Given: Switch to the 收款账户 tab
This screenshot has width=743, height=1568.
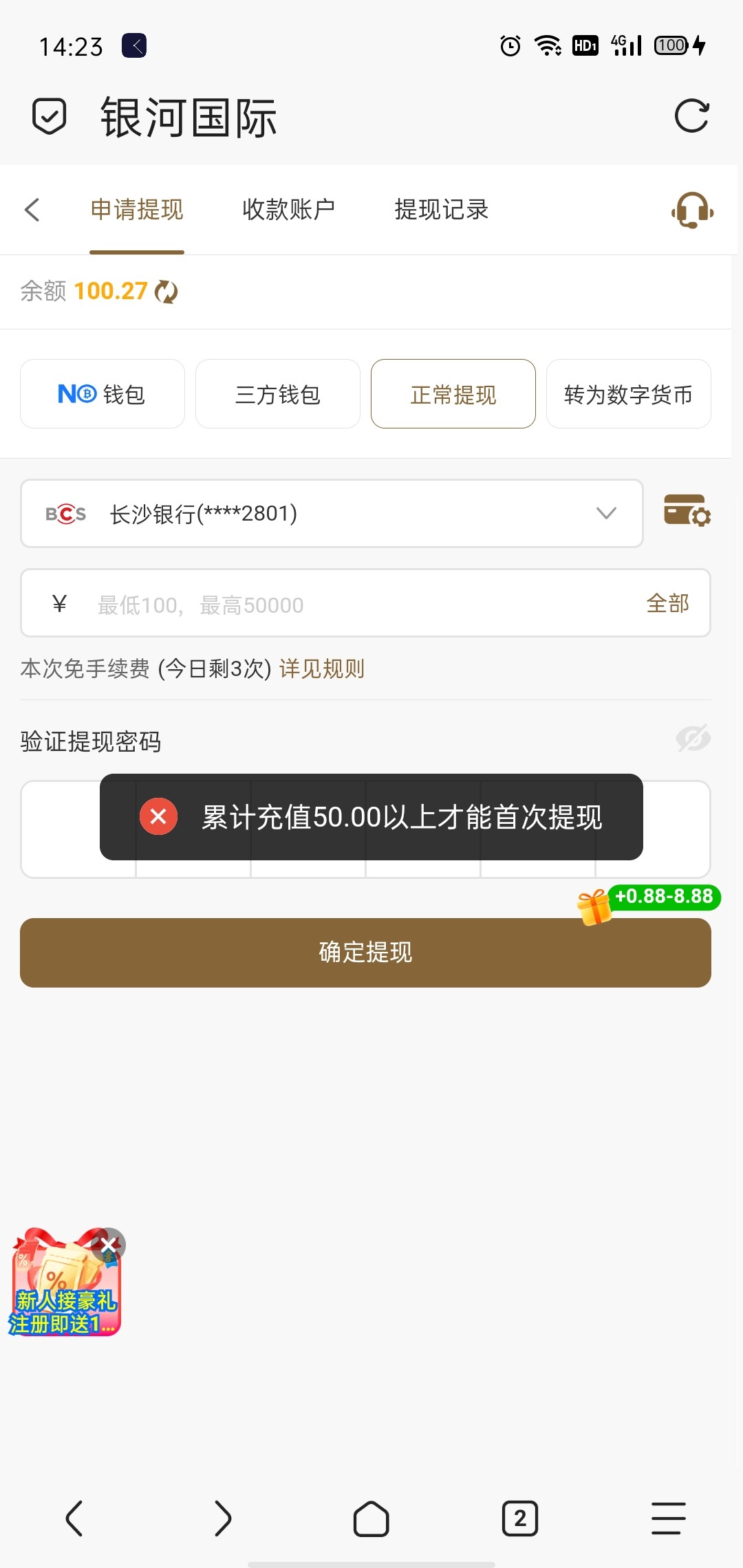Looking at the screenshot, I should coord(288,210).
